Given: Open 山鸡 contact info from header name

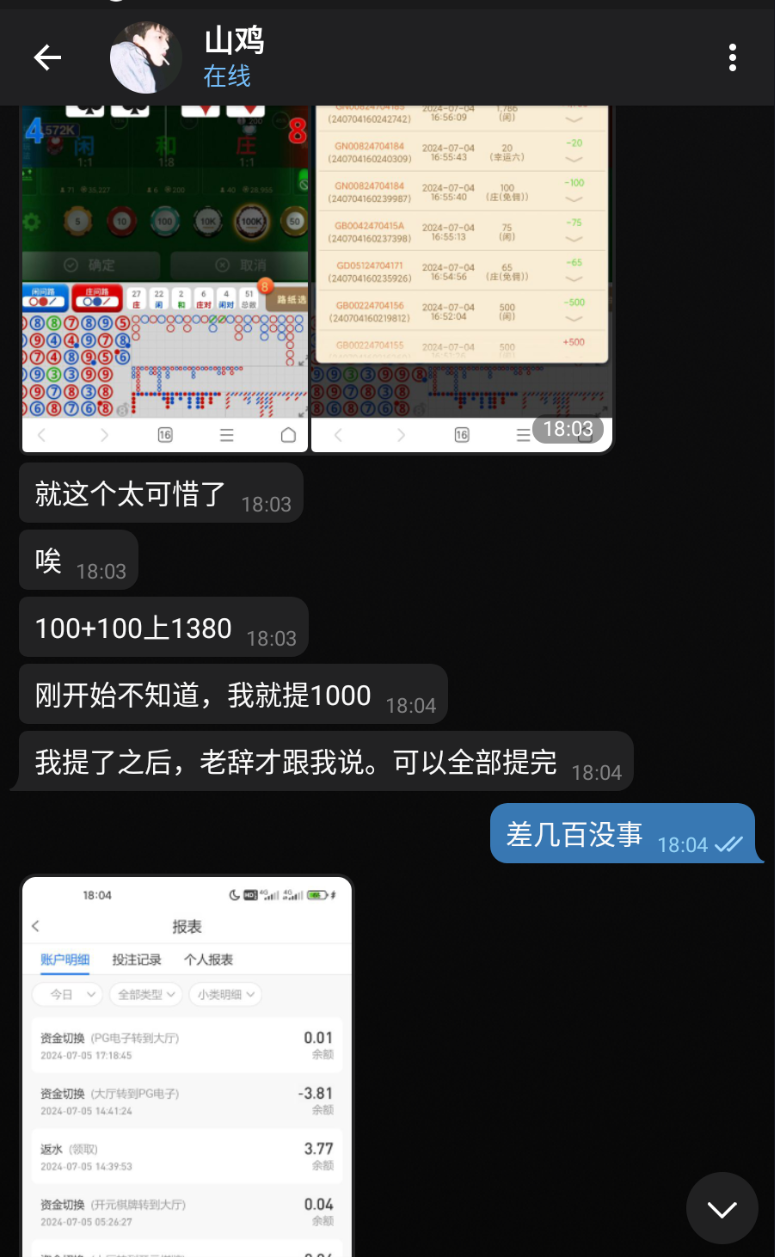Looking at the screenshot, I should tap(234, 42).
